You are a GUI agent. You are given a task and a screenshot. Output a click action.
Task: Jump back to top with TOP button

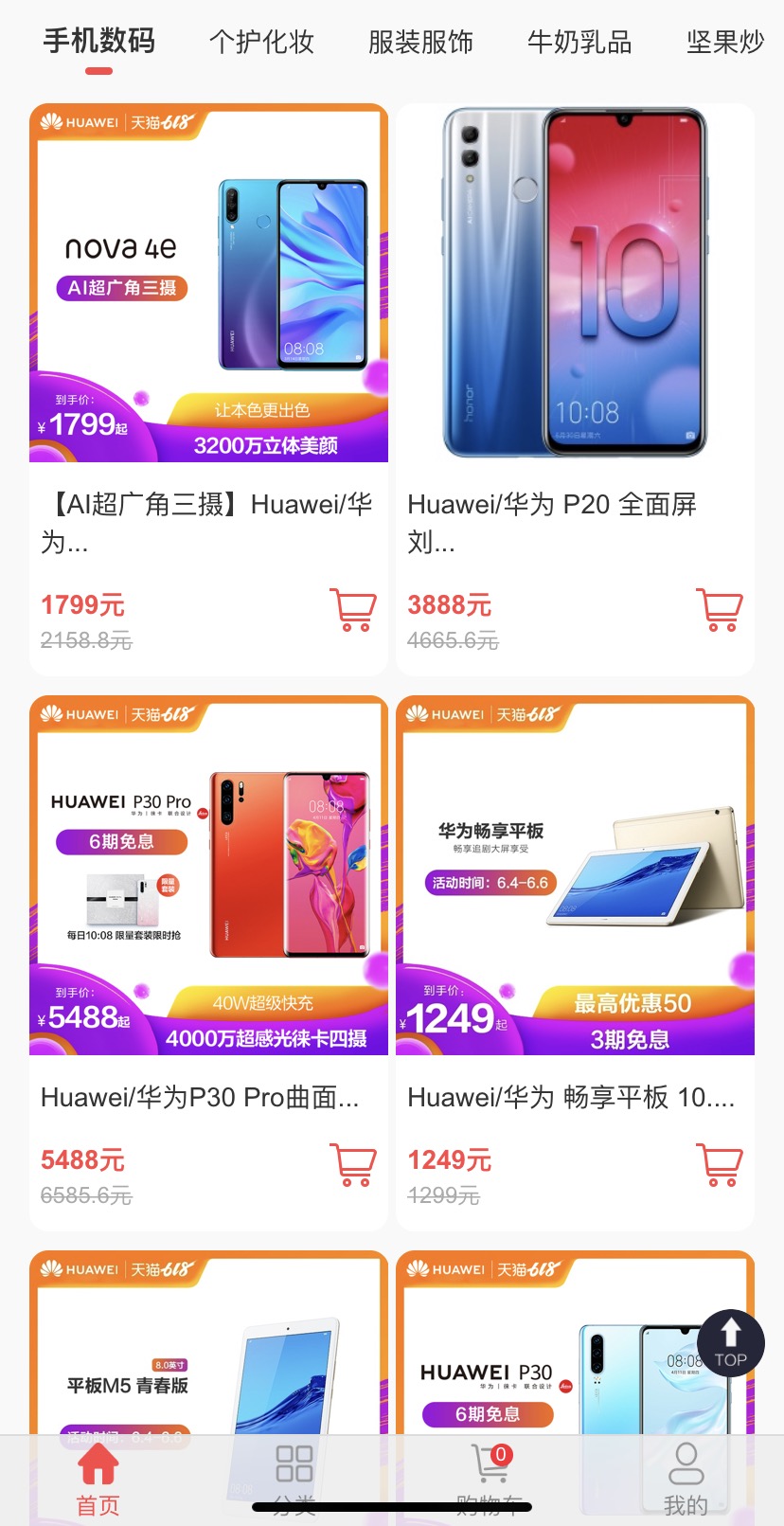(730, 1343)
